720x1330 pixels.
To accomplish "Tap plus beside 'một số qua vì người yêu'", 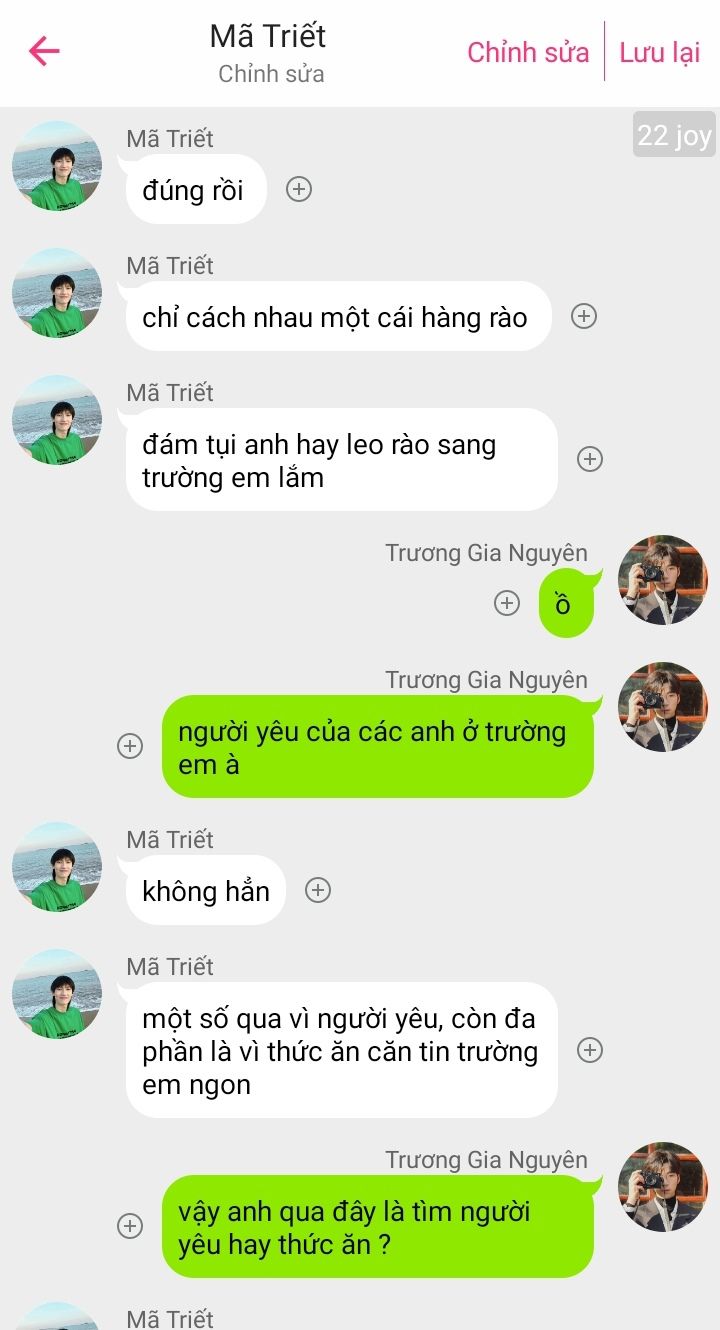I will 590,1050.
